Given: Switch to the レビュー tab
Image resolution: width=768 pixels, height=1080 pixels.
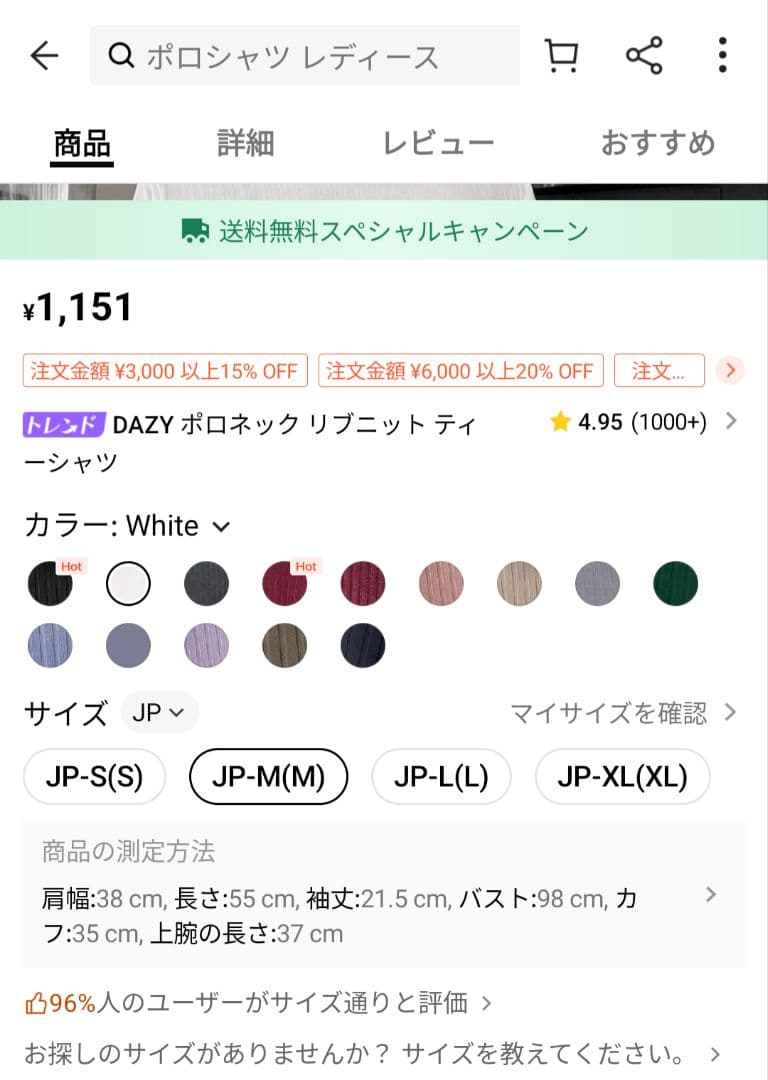Looking at the screenshot, I should coord(438,143).
